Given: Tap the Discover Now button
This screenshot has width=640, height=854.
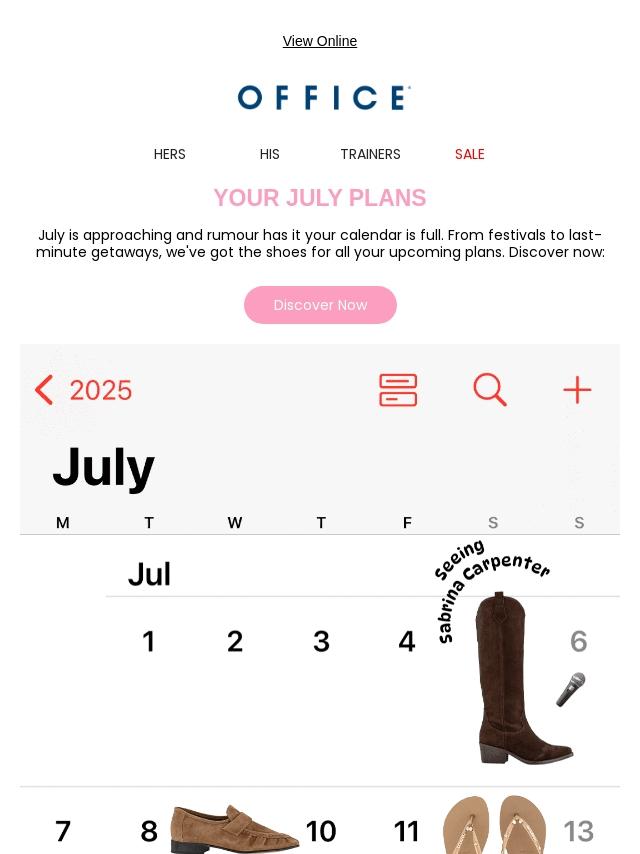Looking at the screenshot, I should tap(320, 305).
